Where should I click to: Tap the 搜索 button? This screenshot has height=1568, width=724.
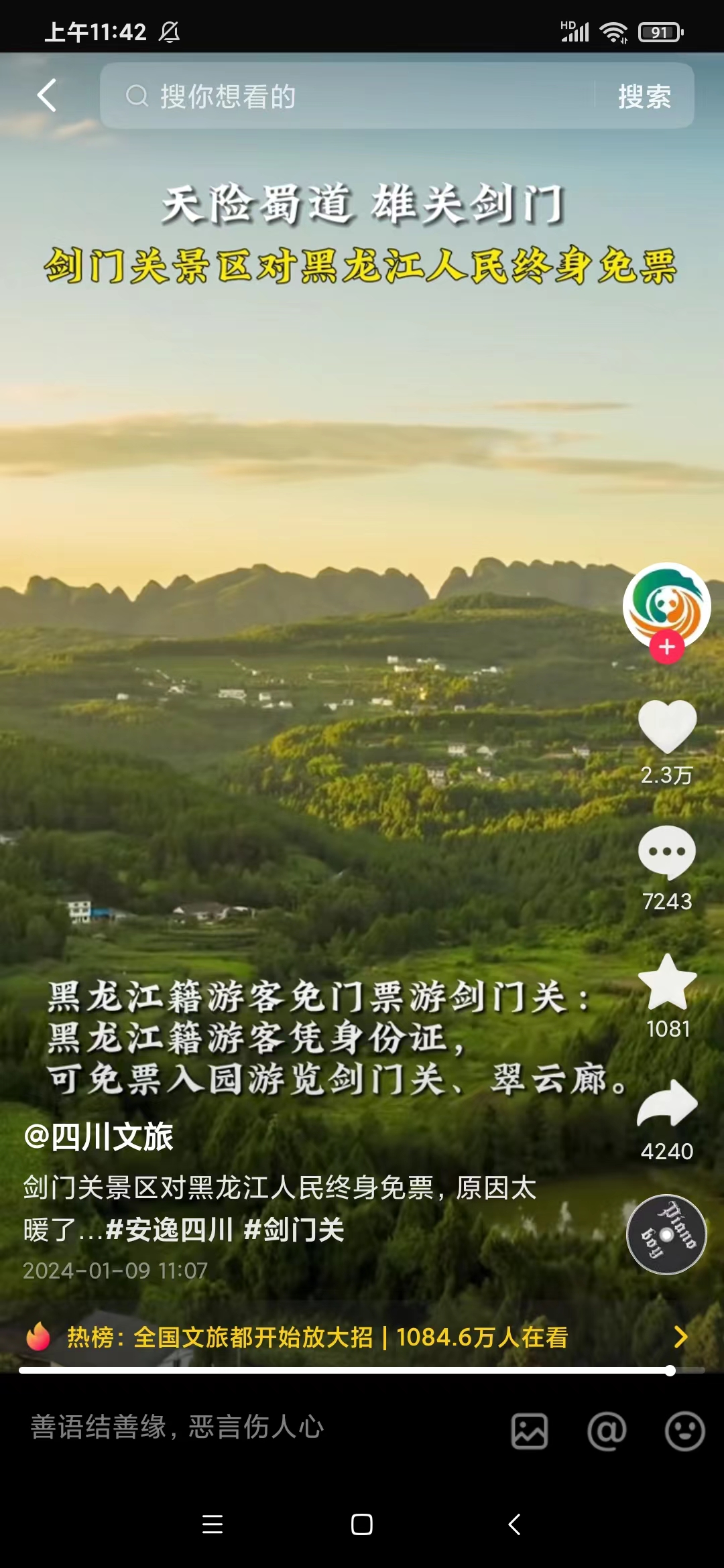tap(644, 96)
